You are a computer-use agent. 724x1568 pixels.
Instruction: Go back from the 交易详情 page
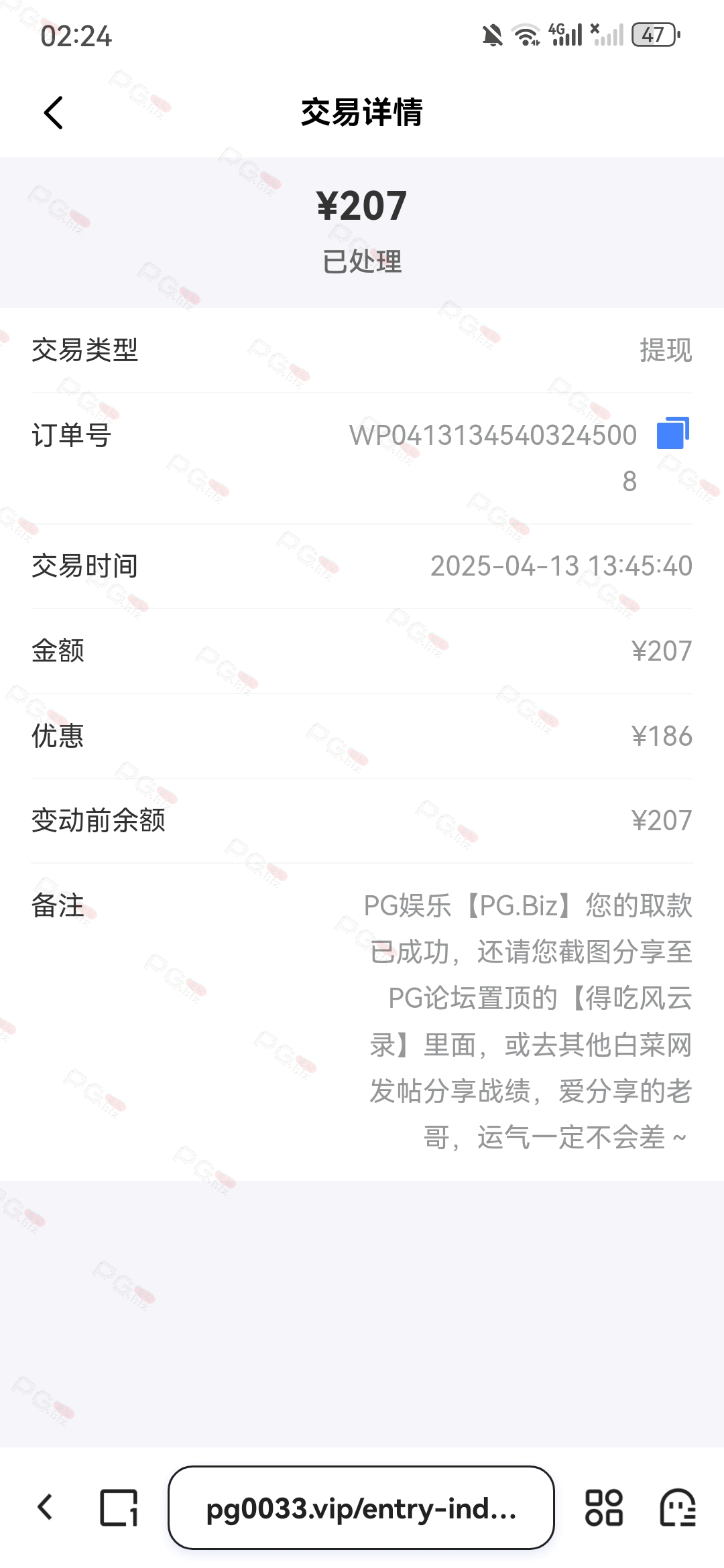(x=54, y=113)
